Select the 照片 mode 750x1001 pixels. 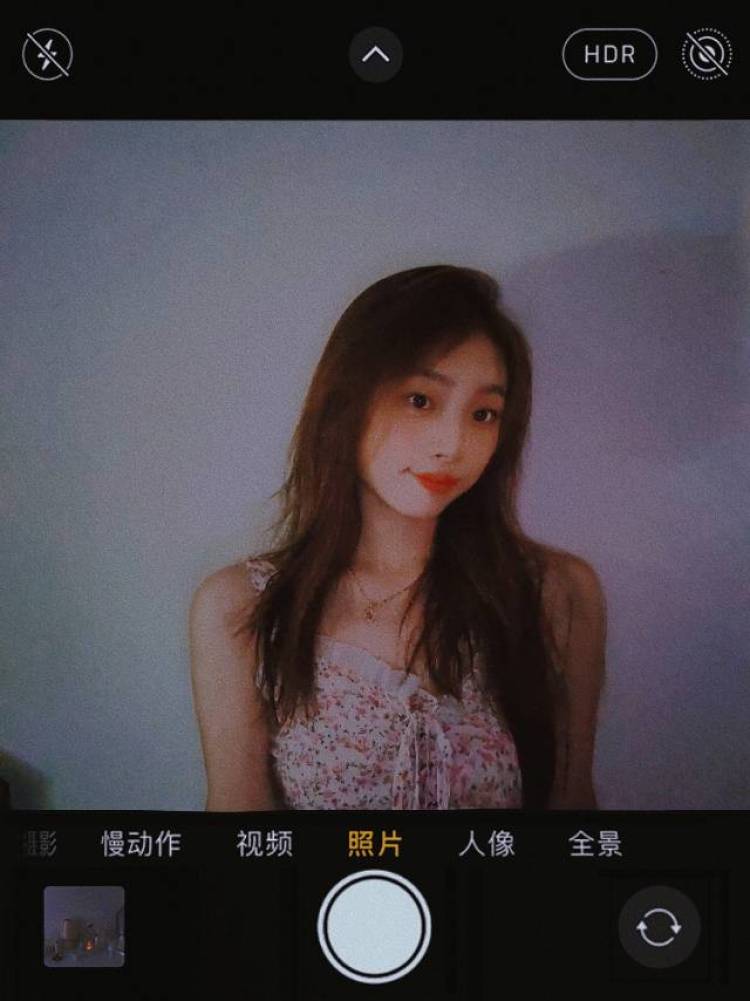click(x=375, y=844)
